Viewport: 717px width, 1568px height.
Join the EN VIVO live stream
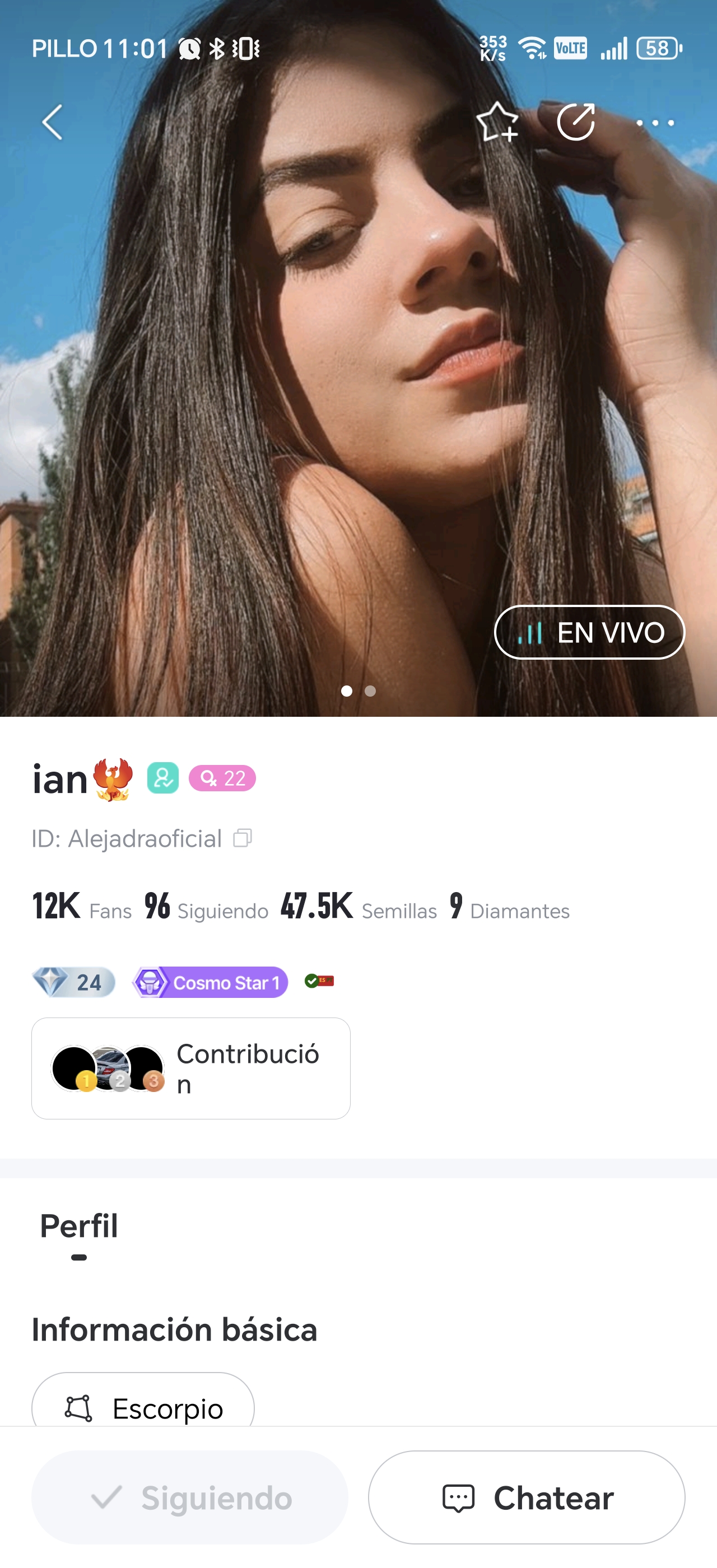pos(589,632)
